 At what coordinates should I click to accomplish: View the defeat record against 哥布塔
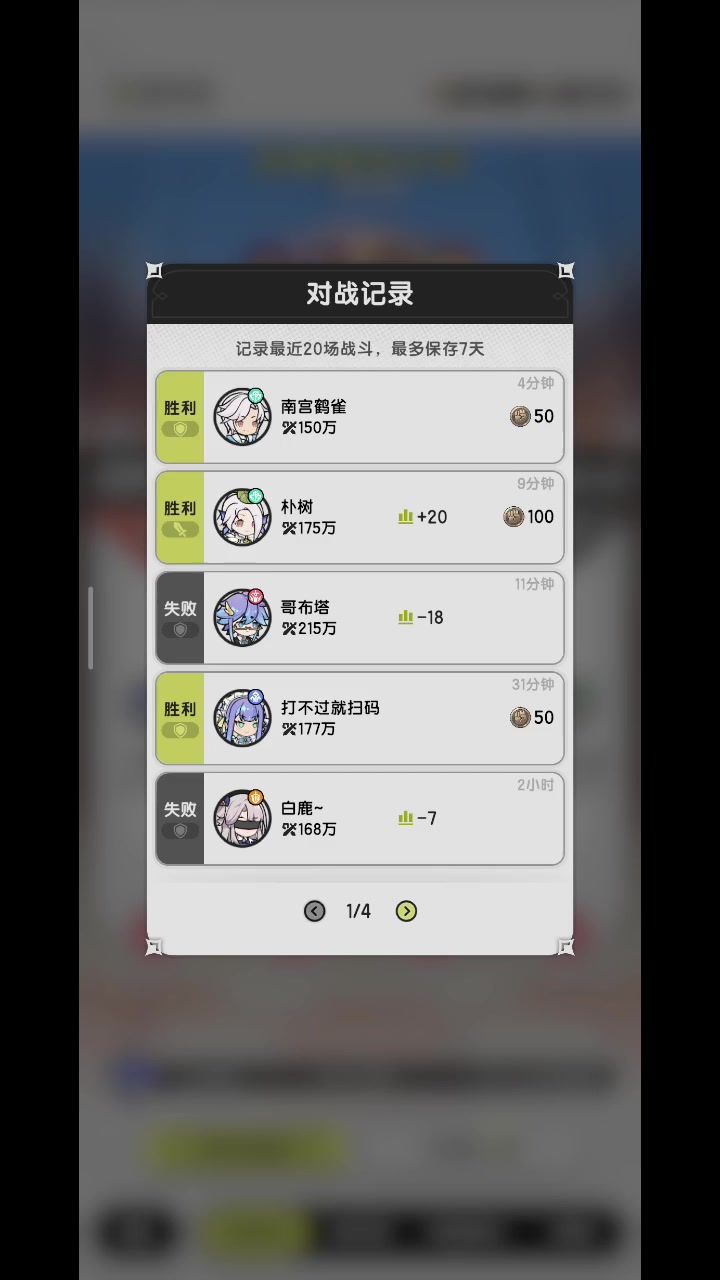tap(360, 618)
